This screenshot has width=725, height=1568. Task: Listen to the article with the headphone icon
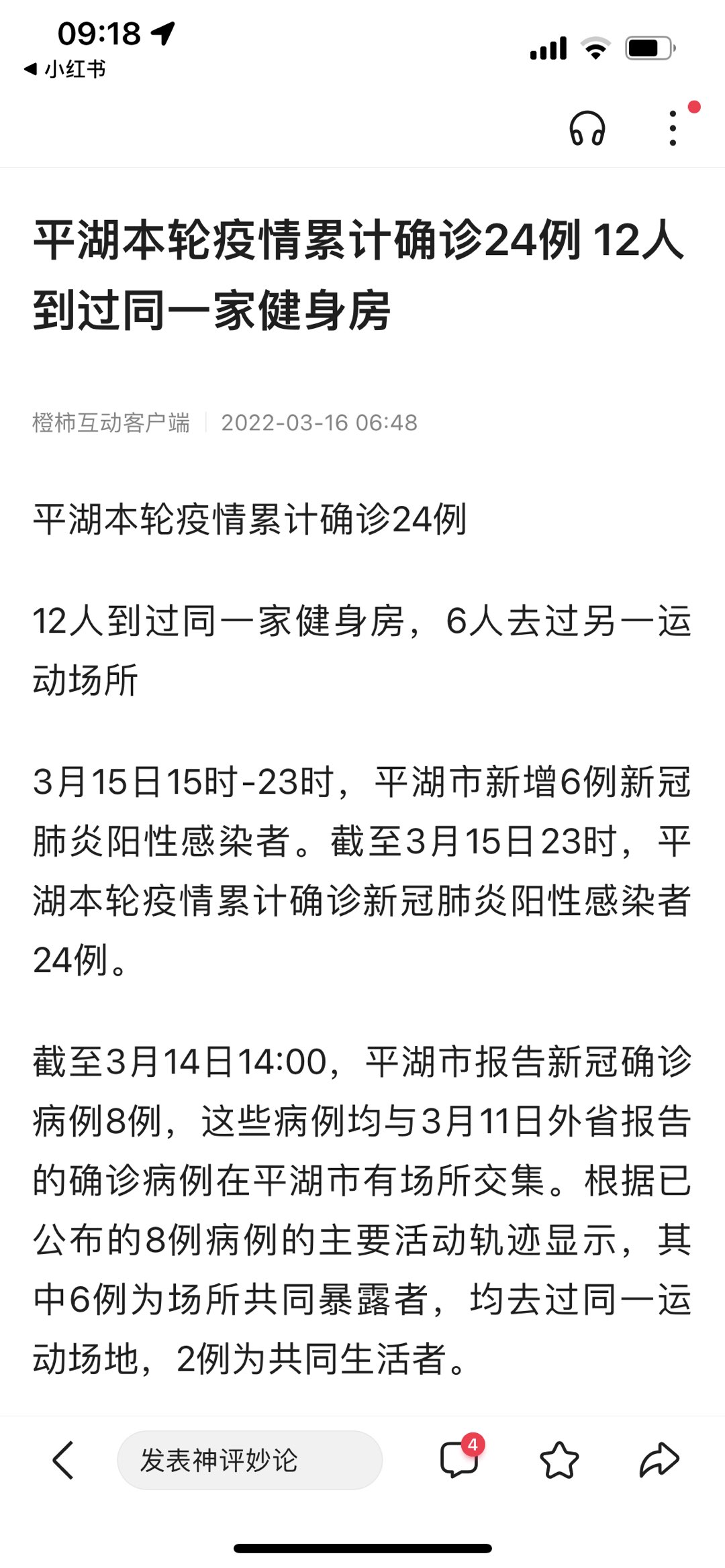coord(587,128)
